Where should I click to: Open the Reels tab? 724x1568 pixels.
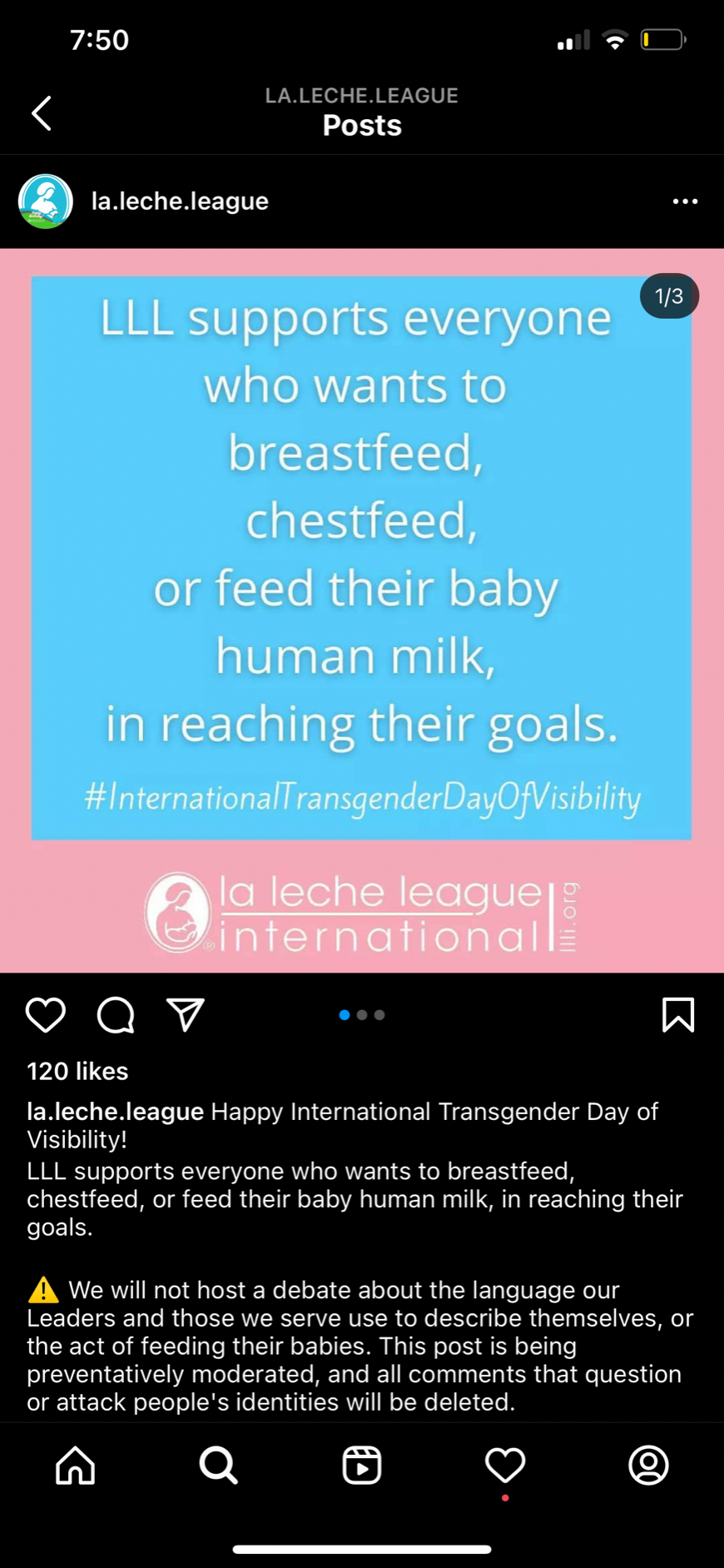[x=362, y=1466]
